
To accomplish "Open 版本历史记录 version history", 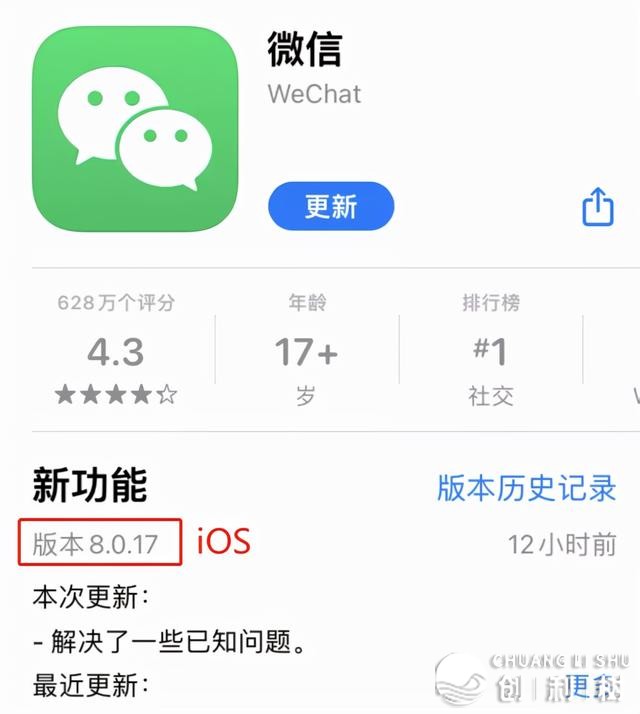I will [527, 488].
